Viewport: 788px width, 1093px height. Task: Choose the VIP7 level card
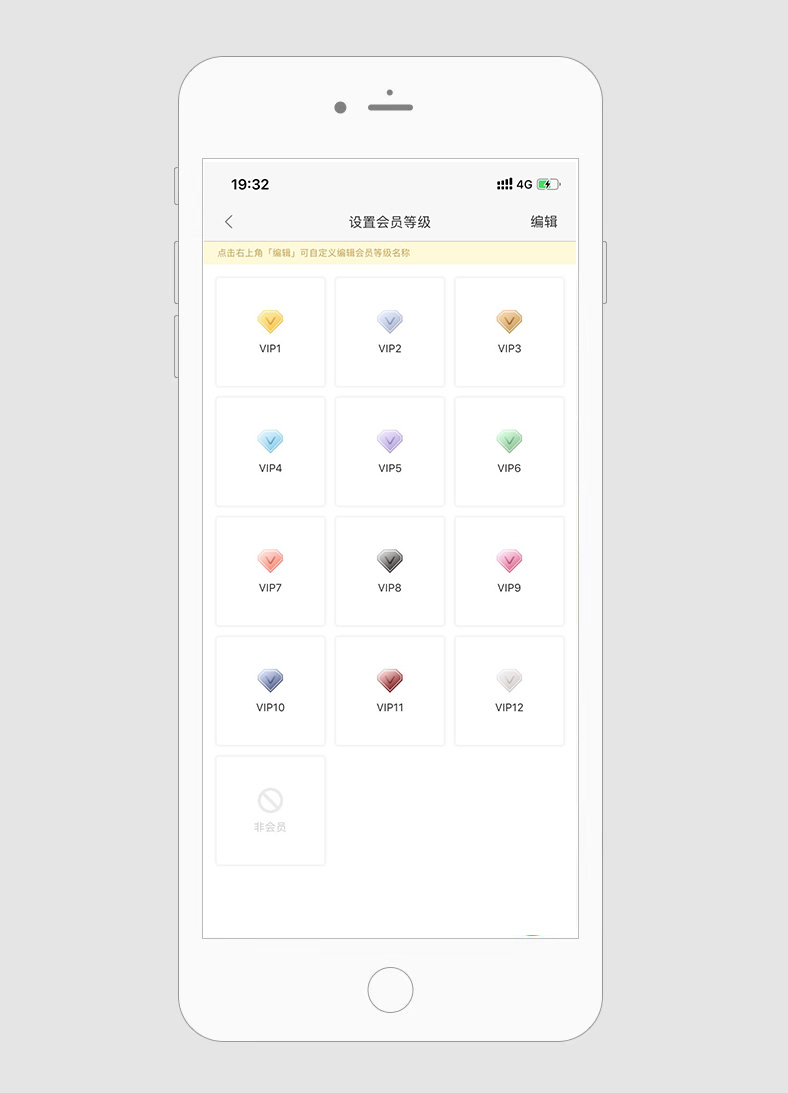(x=270, y=571)
